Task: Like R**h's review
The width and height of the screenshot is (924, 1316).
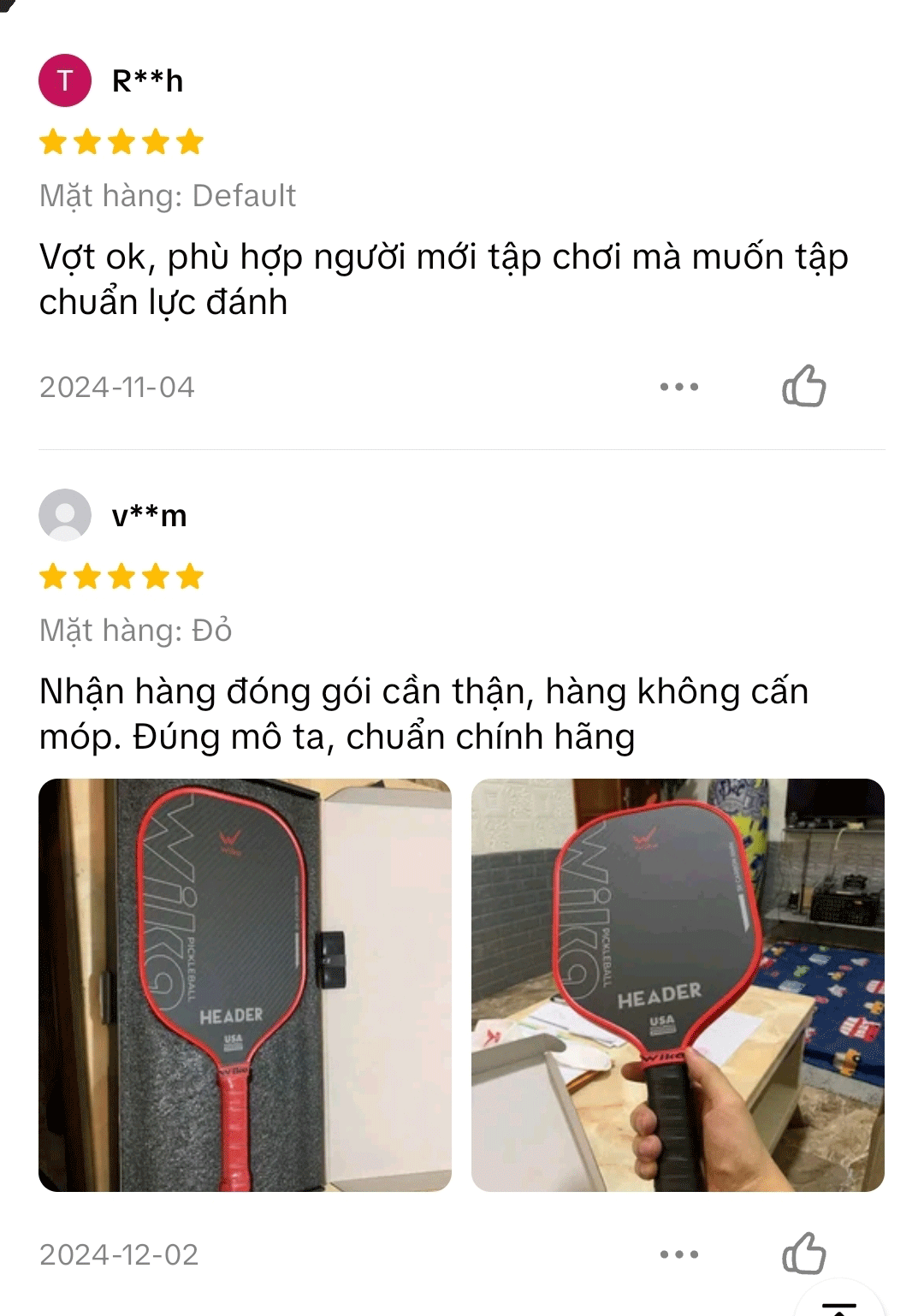Action: [803, 386]
